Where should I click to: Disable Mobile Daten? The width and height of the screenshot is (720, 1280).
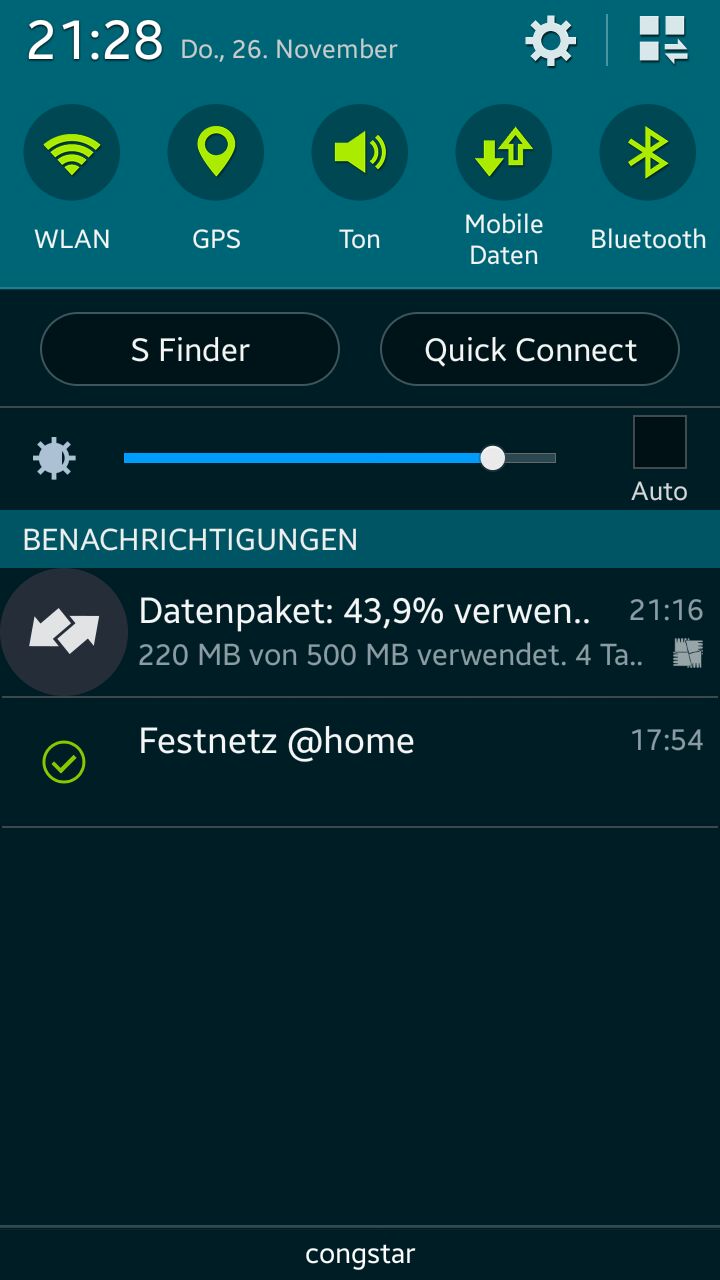[x=504, y=154]
